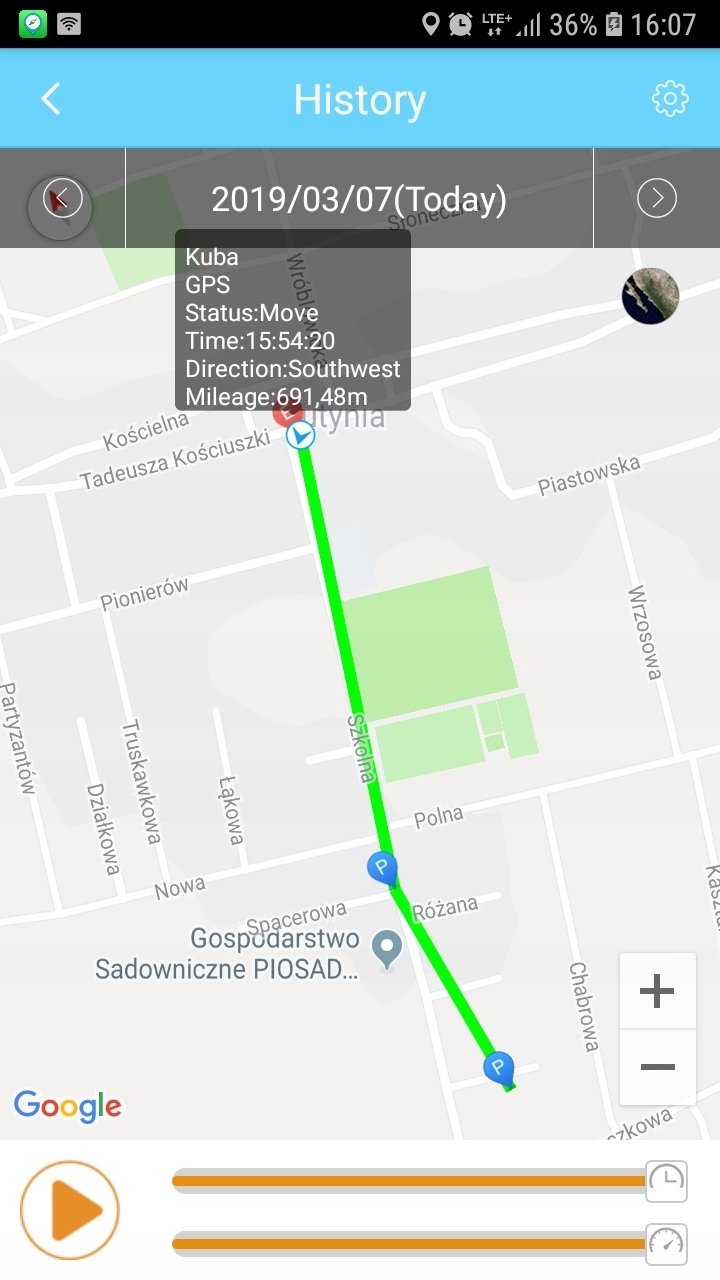Image resolution: width=720 pixels, height=1280 pixels.
Task: Zoom out on the map
Action: point(657,1067)
